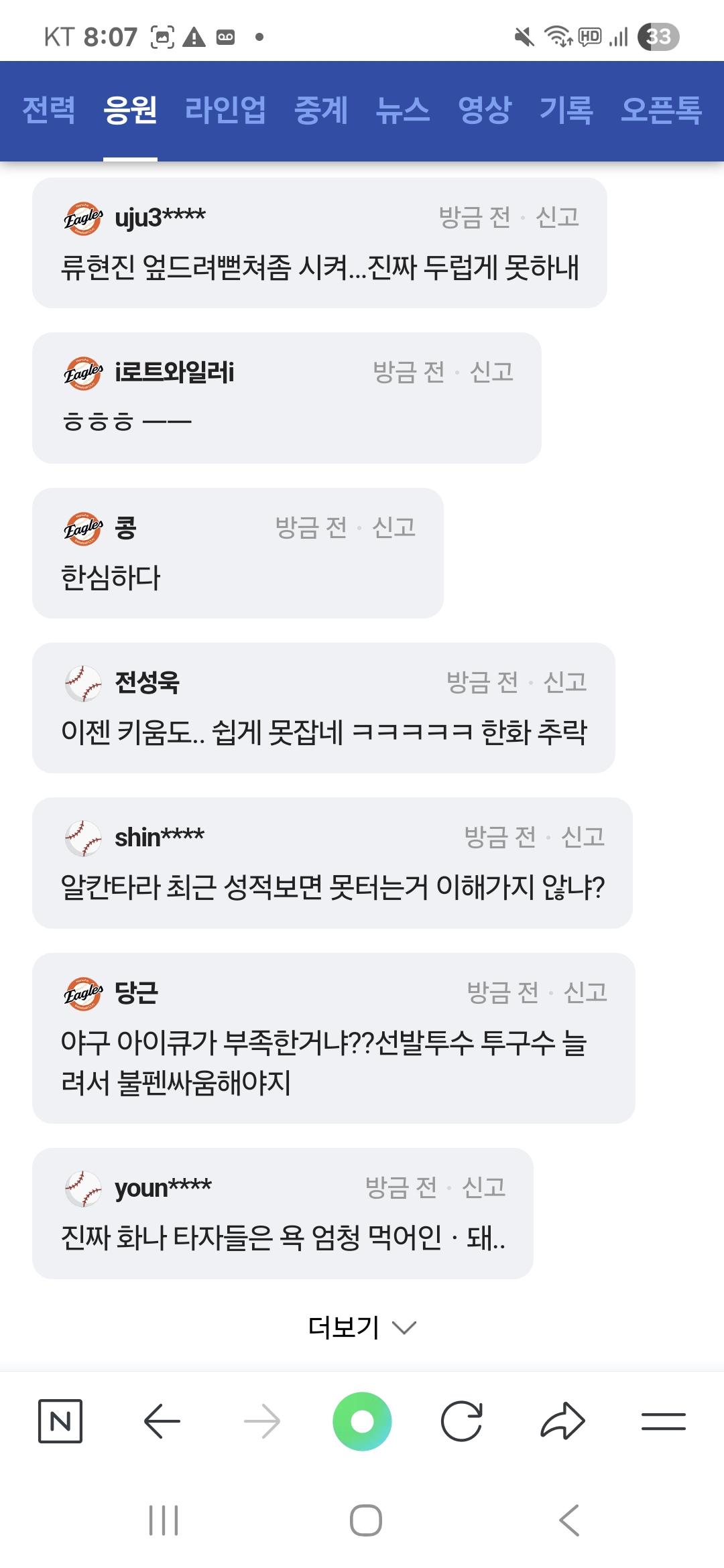The image size is (724, 1568).
Task: Report shin****'s comment
Action: click(x=583, y=837)
